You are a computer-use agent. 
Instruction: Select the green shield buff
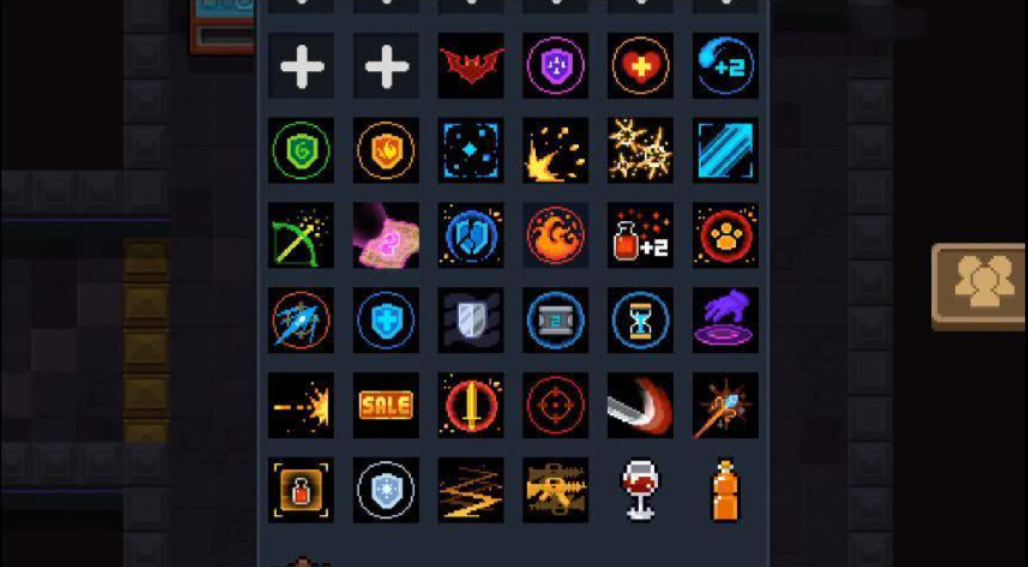pyautogui.click(x=301, y=151)
